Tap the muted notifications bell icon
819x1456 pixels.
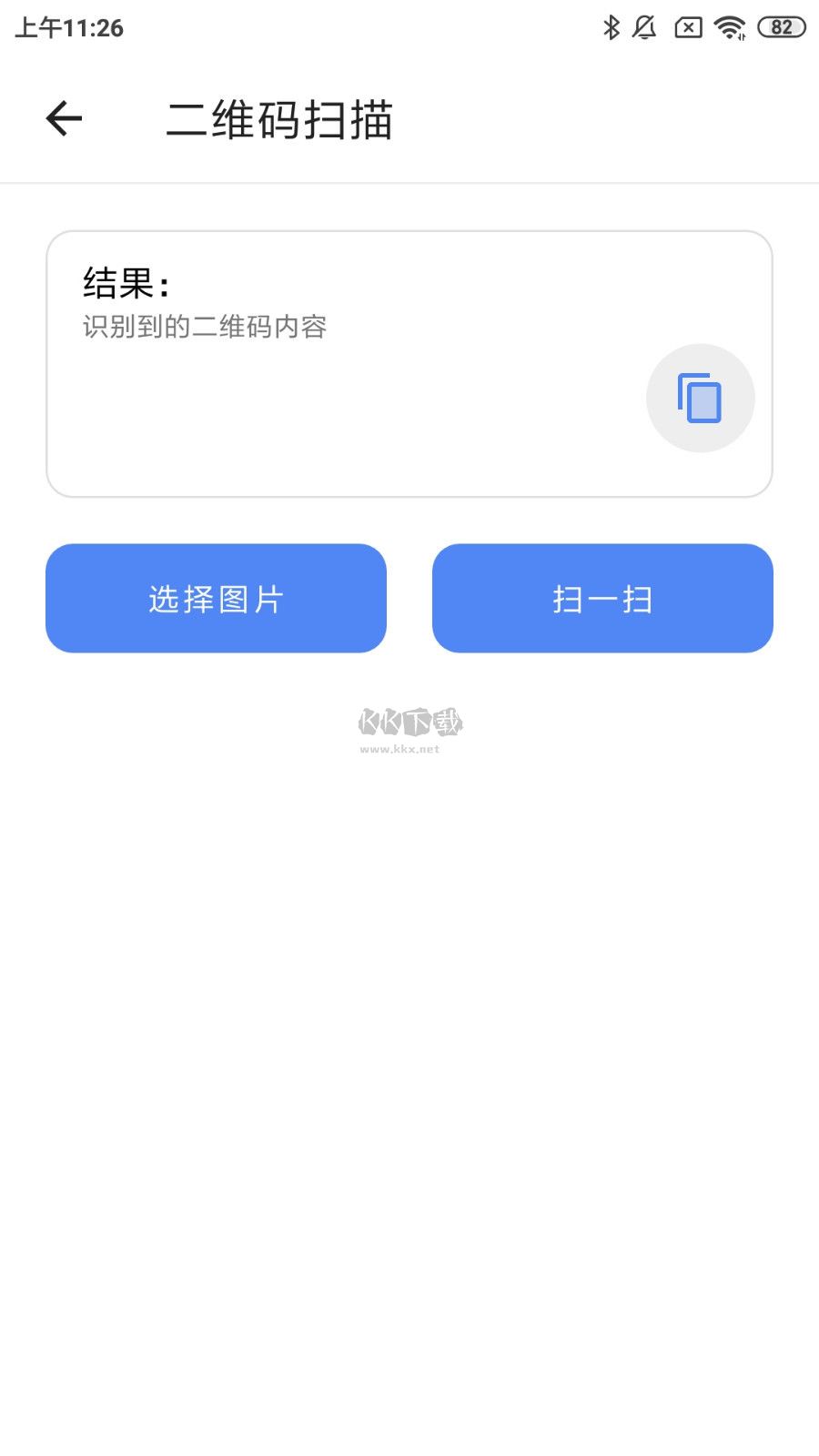point(644,27)
